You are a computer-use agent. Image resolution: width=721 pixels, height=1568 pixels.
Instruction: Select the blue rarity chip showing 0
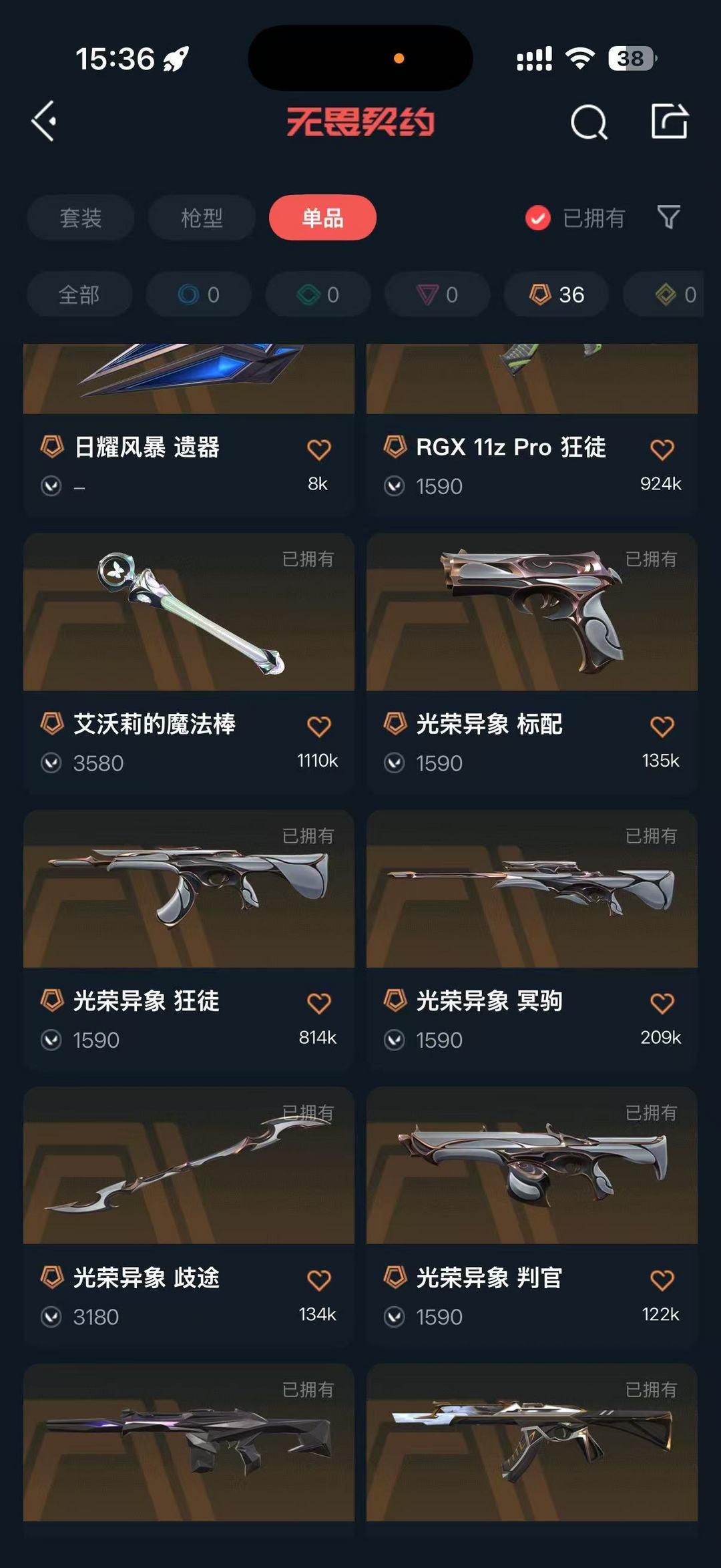[199, 295]
